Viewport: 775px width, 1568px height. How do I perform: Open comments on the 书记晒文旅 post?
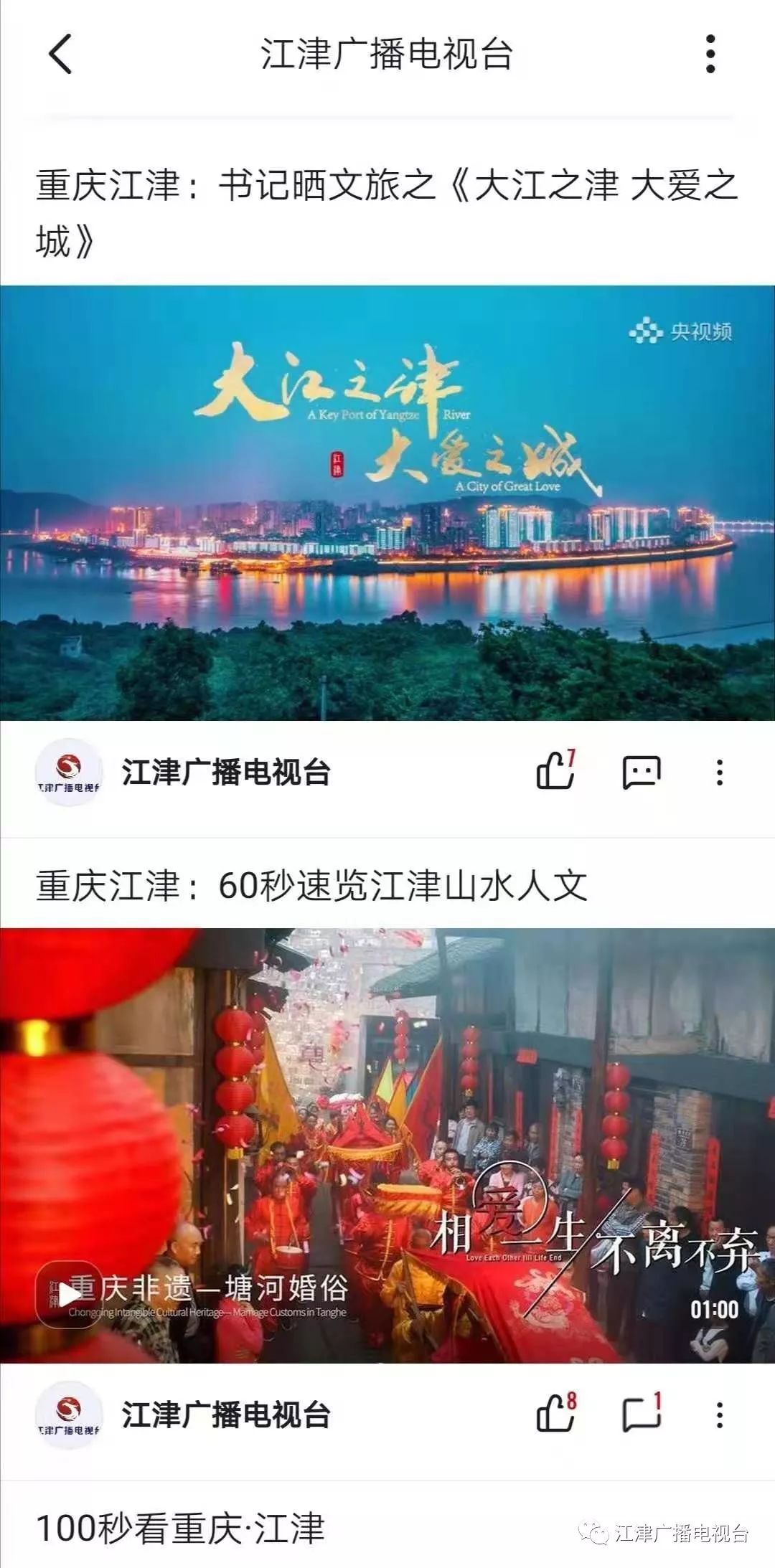point(641,773)
